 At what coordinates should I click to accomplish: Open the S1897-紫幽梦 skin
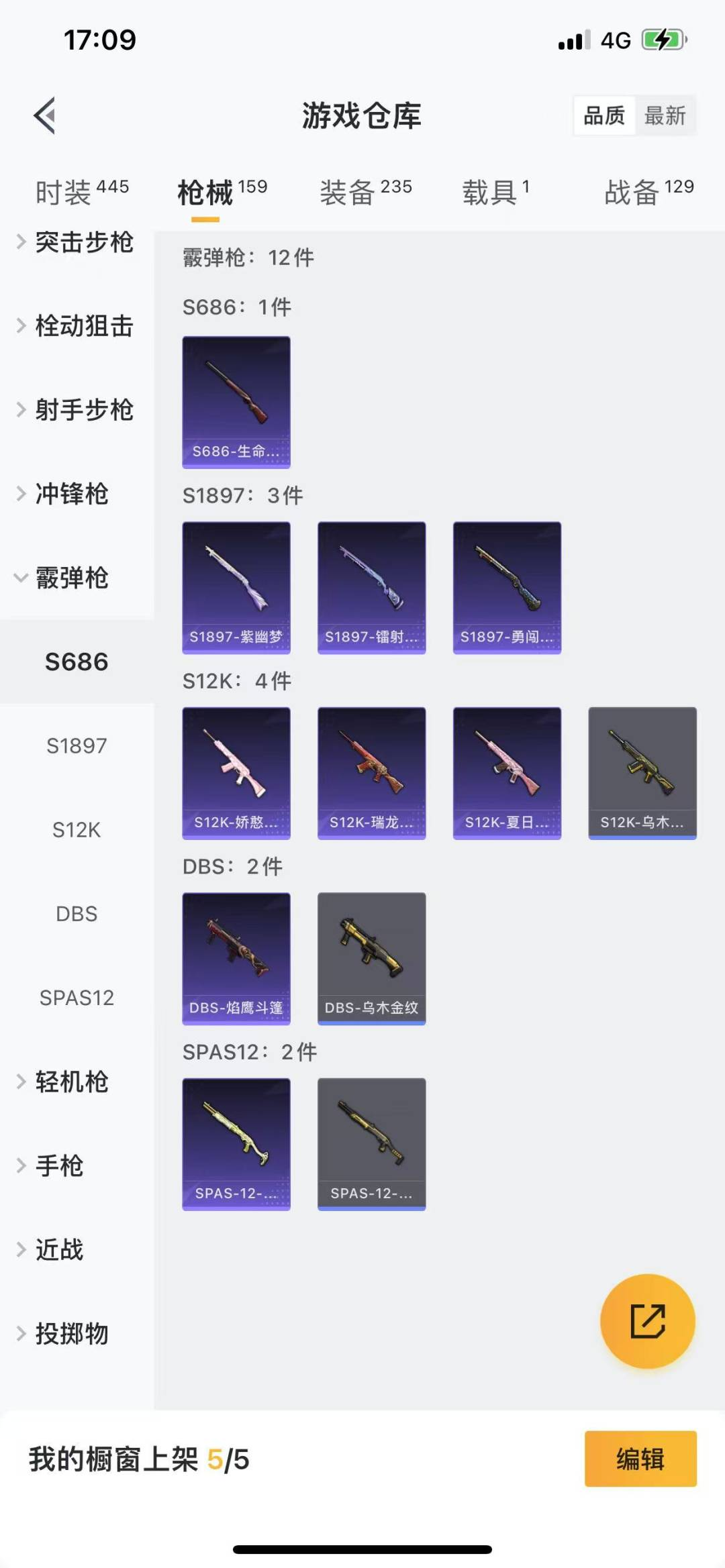[236, 587]
